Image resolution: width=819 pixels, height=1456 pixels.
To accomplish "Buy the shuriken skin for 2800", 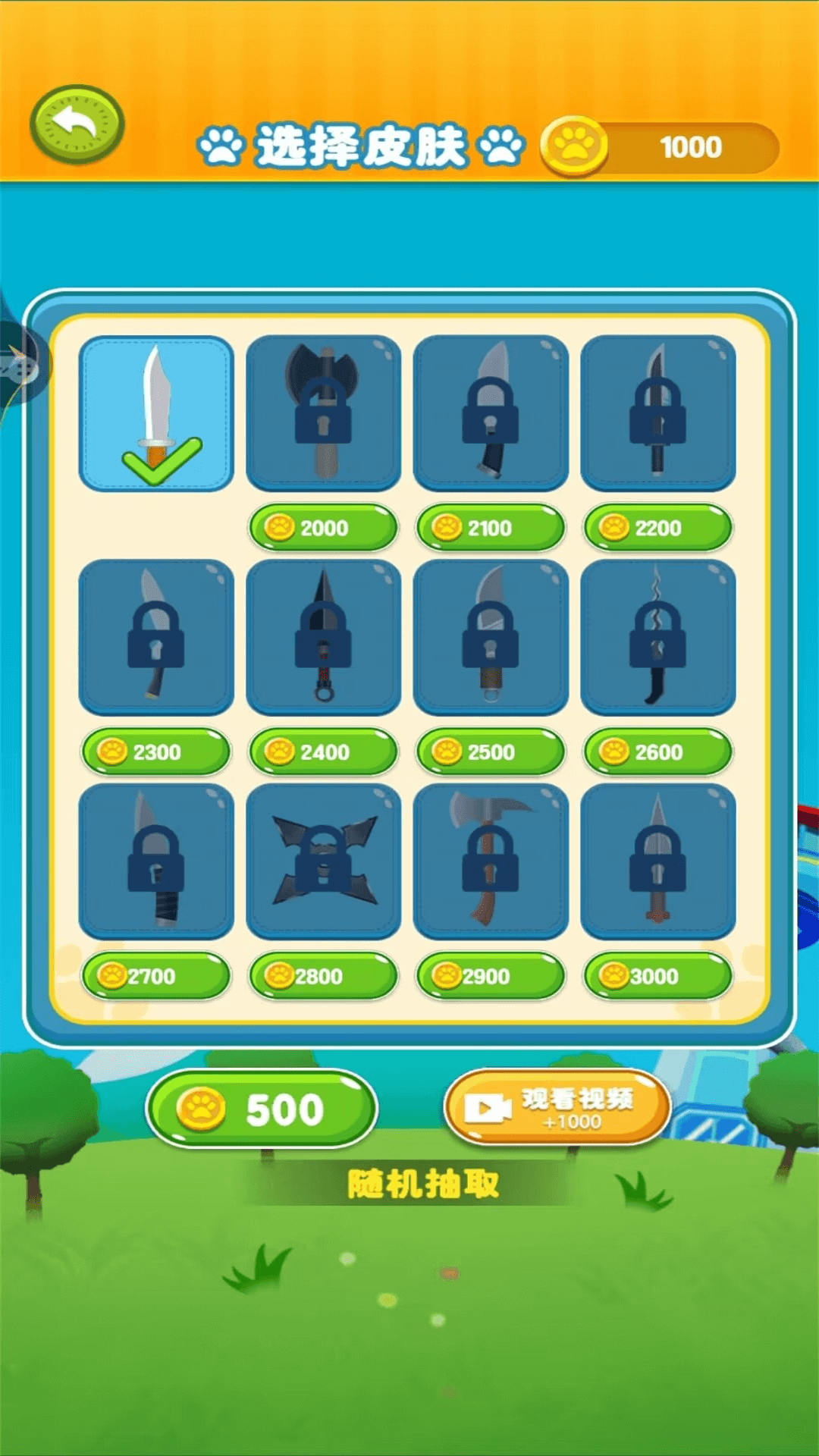I will click(324, 976).
